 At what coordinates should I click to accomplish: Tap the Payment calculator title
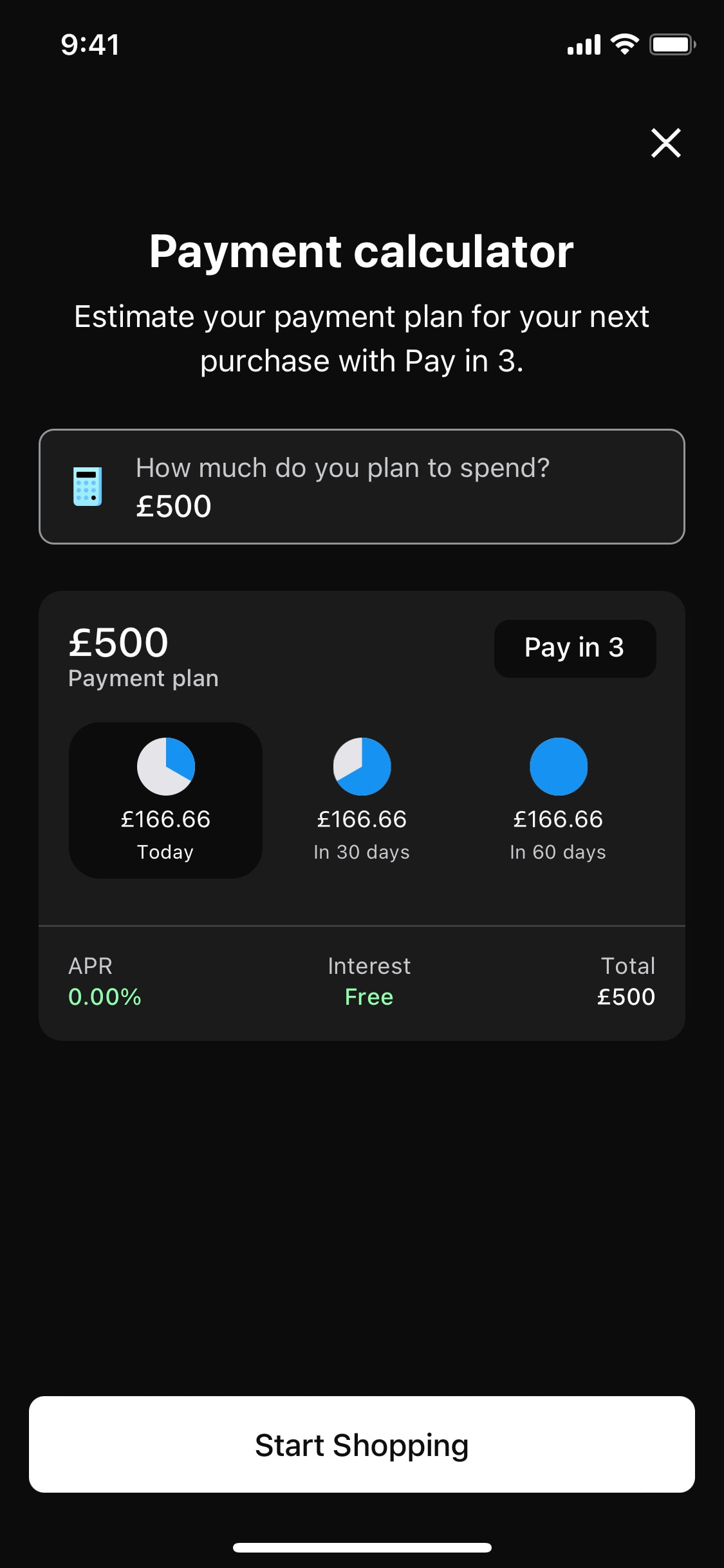tap(362, 252)
